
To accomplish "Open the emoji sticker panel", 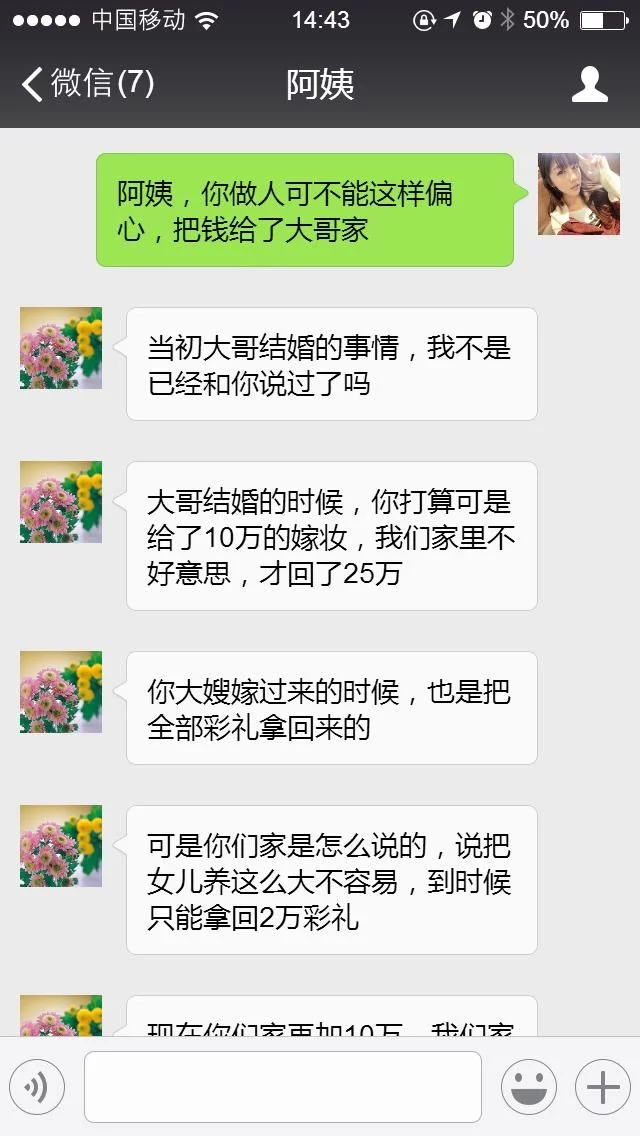I will pyautogui.click(x=528, y=1087).
